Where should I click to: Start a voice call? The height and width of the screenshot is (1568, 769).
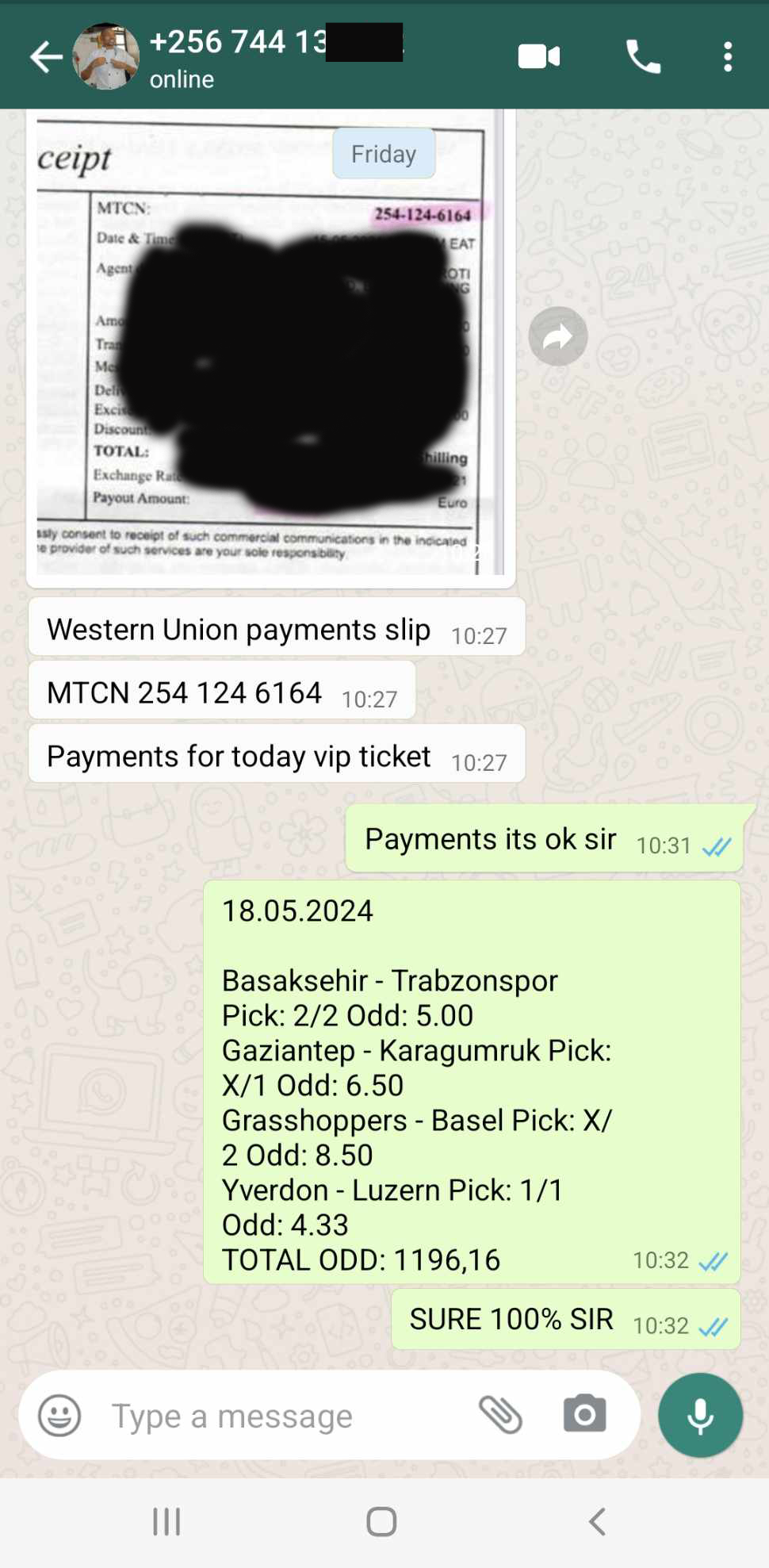point(643,57)
